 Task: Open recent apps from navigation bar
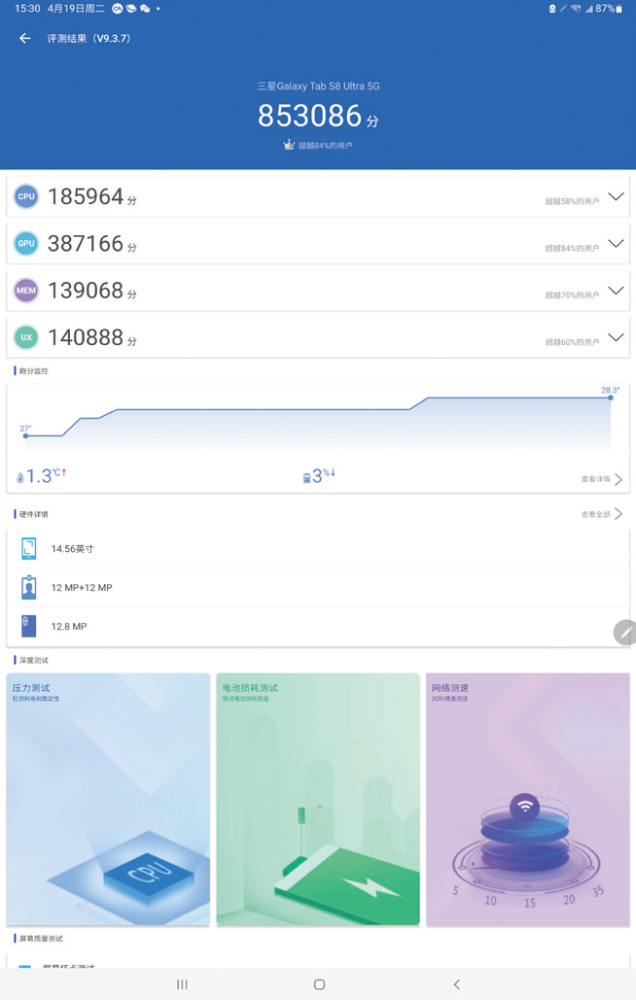(x=182, y=985)
